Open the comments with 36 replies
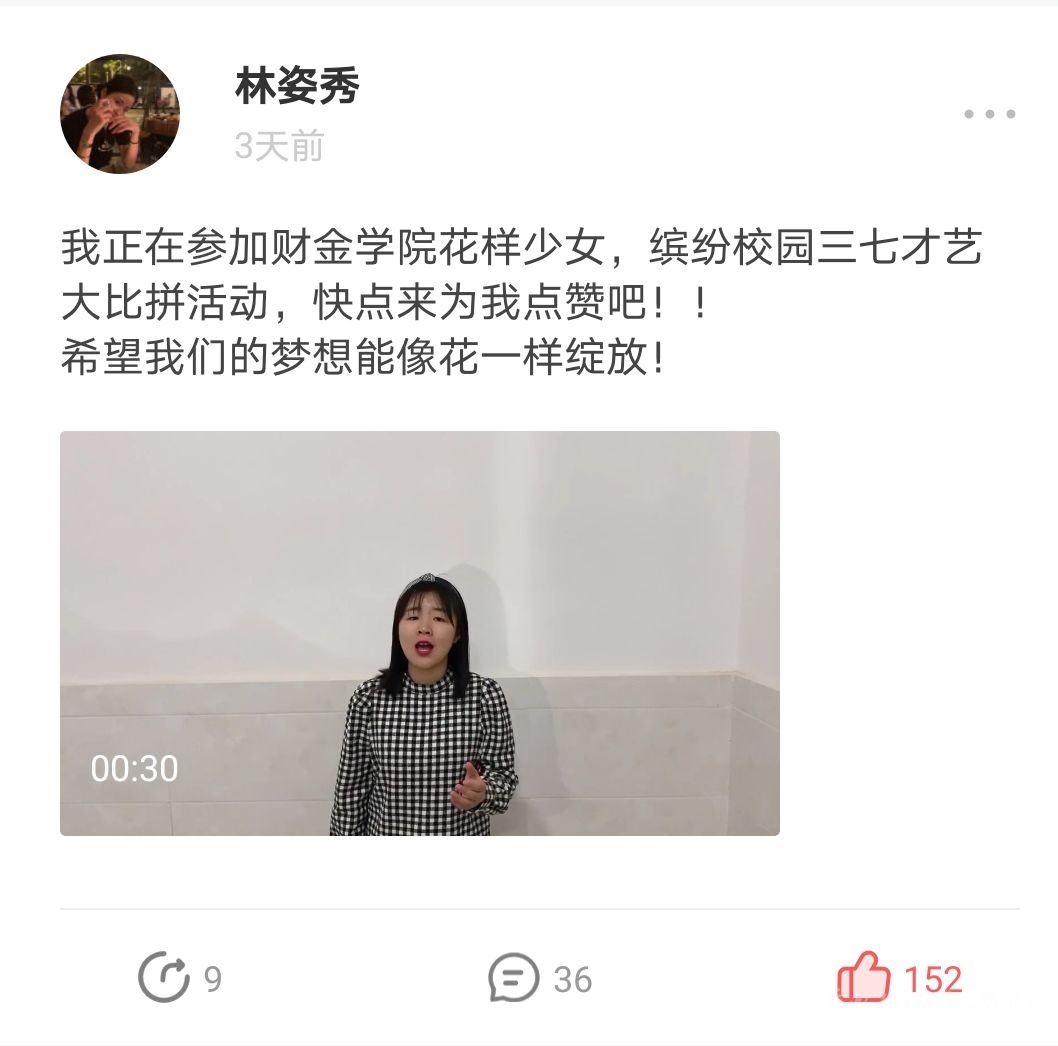Screen dimensions: 1058x1046 click(513, 977)
